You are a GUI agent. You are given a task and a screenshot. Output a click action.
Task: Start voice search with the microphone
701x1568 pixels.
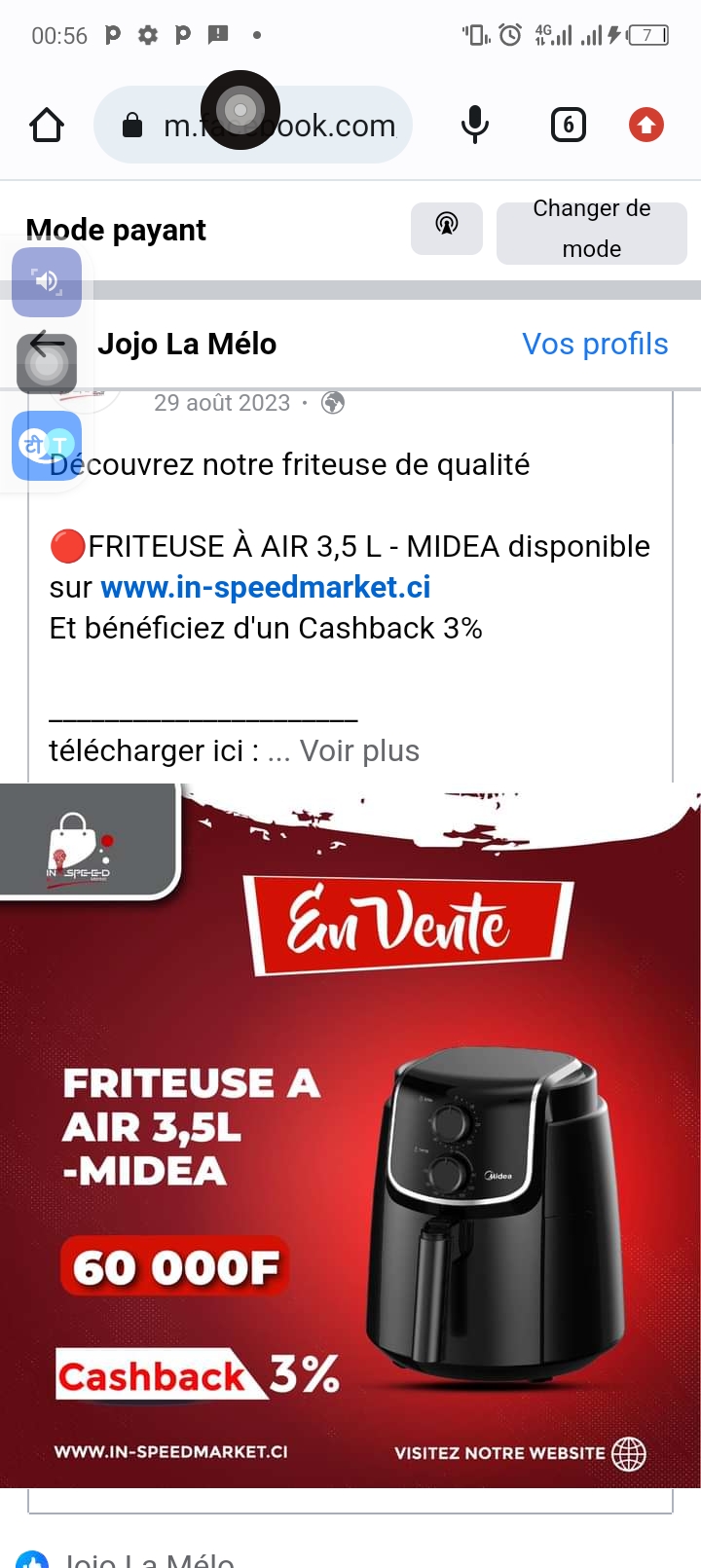(x=474, y=126)
